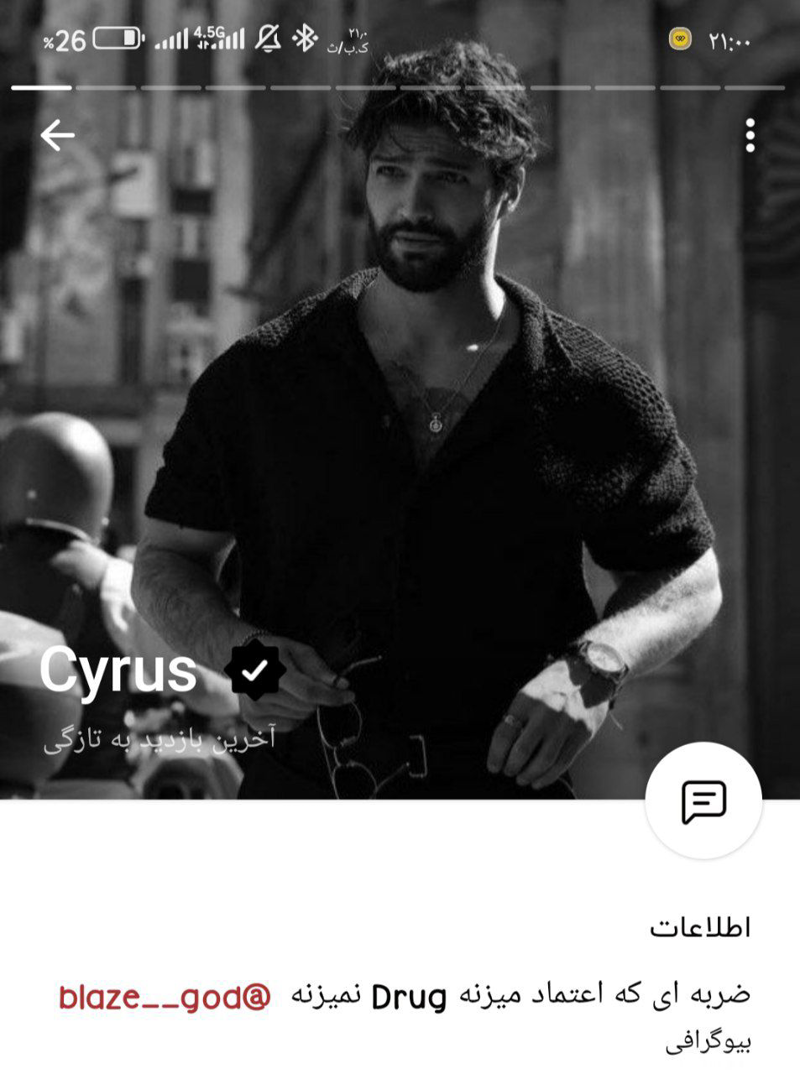
Task: Go back using the arrow icon
Action: click(x=58, y=135)
